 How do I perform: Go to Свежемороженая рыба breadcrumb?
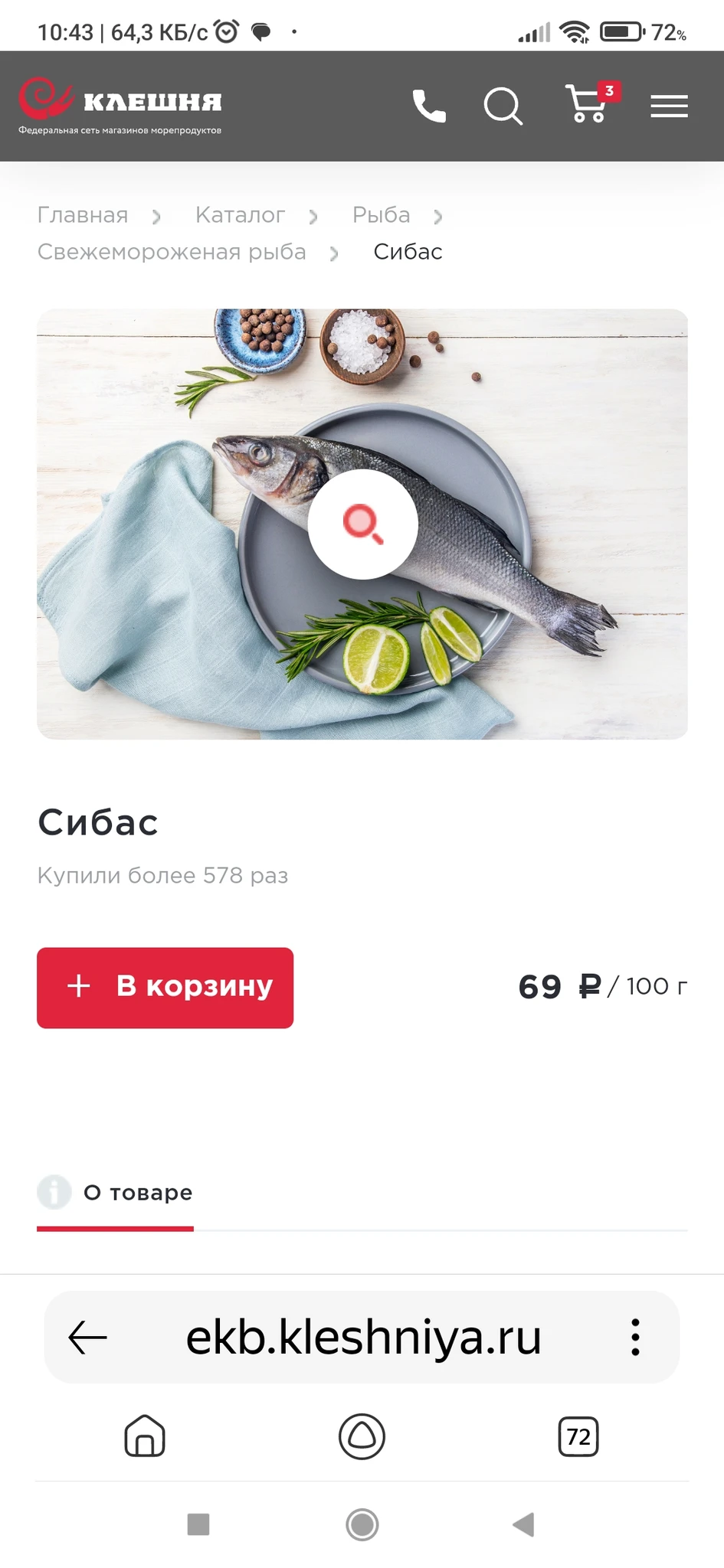[172, 252]
